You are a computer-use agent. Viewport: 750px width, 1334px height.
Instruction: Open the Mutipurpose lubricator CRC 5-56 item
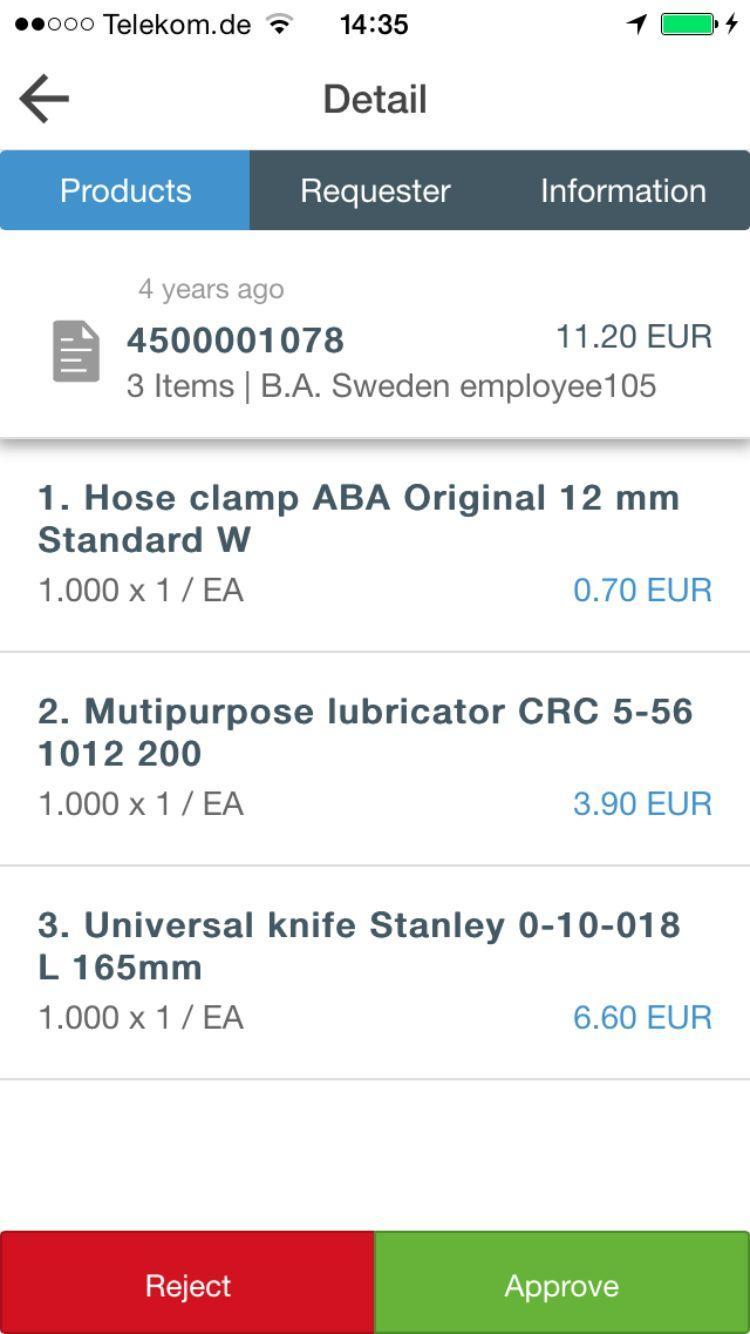pos(375,758)
